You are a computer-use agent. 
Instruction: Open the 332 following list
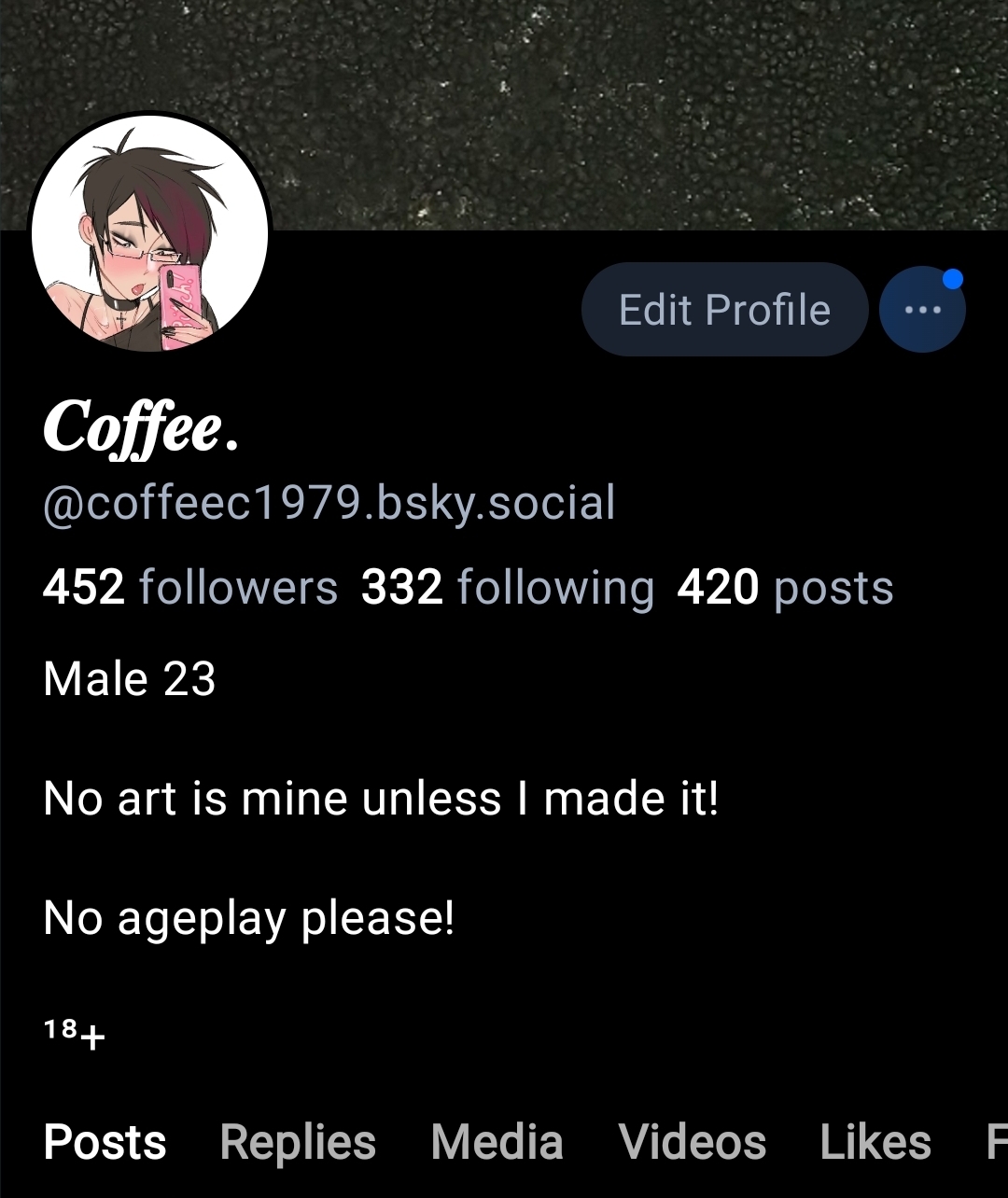point(508,588)
